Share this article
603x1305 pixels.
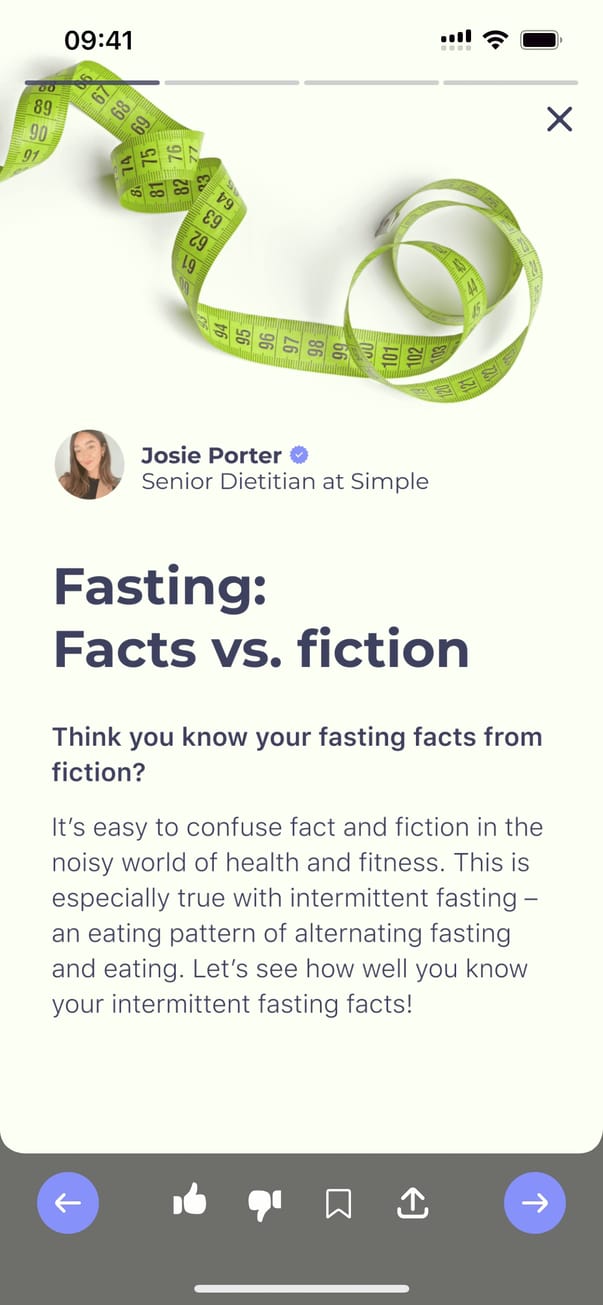pyautogui.click(x=412, y=1203)
